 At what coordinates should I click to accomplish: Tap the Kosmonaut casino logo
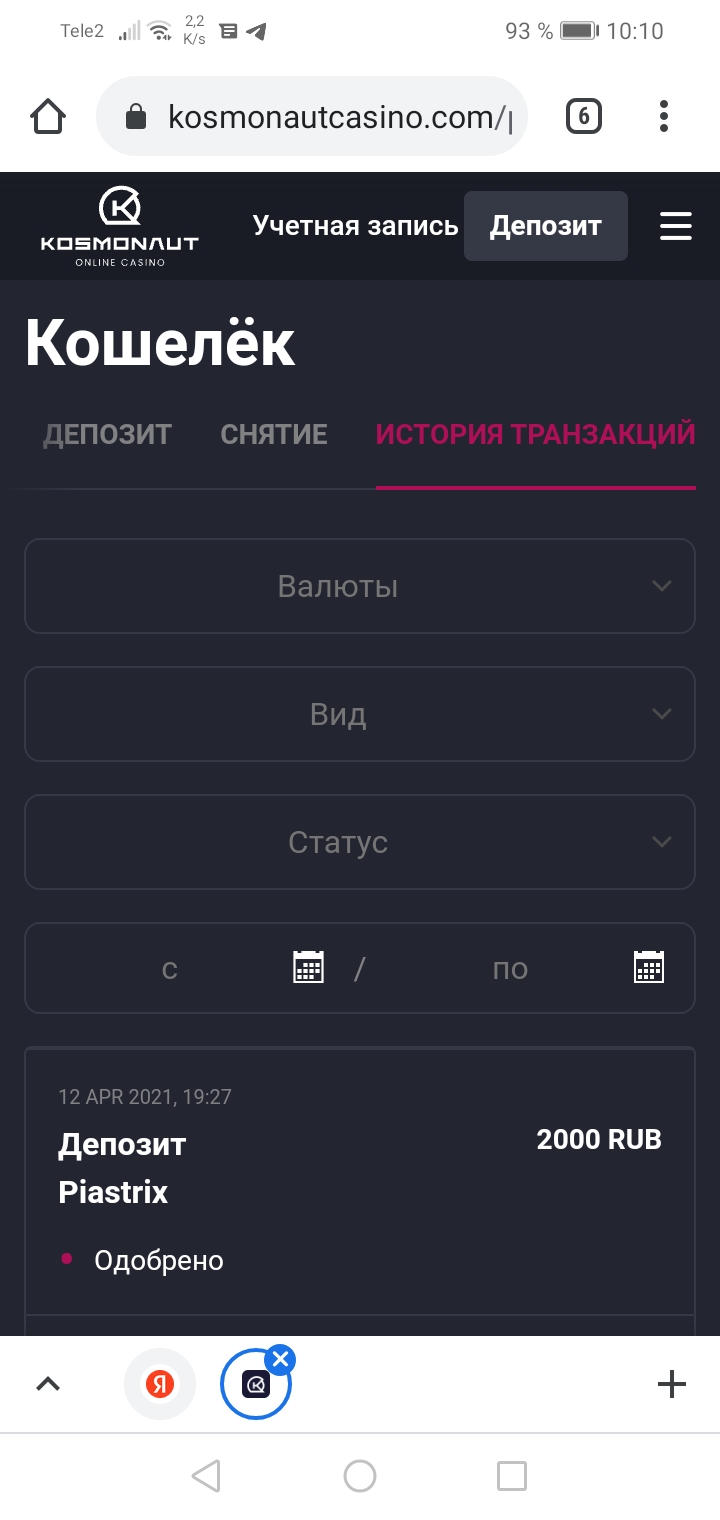coord(119,226)
